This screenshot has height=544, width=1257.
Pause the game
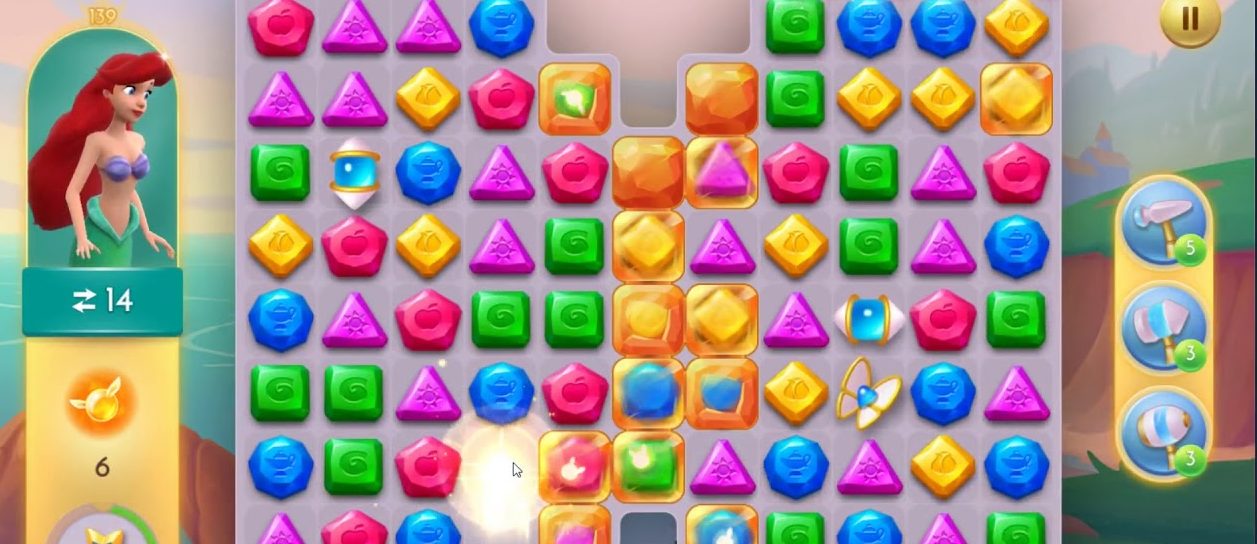[1189, 18]
